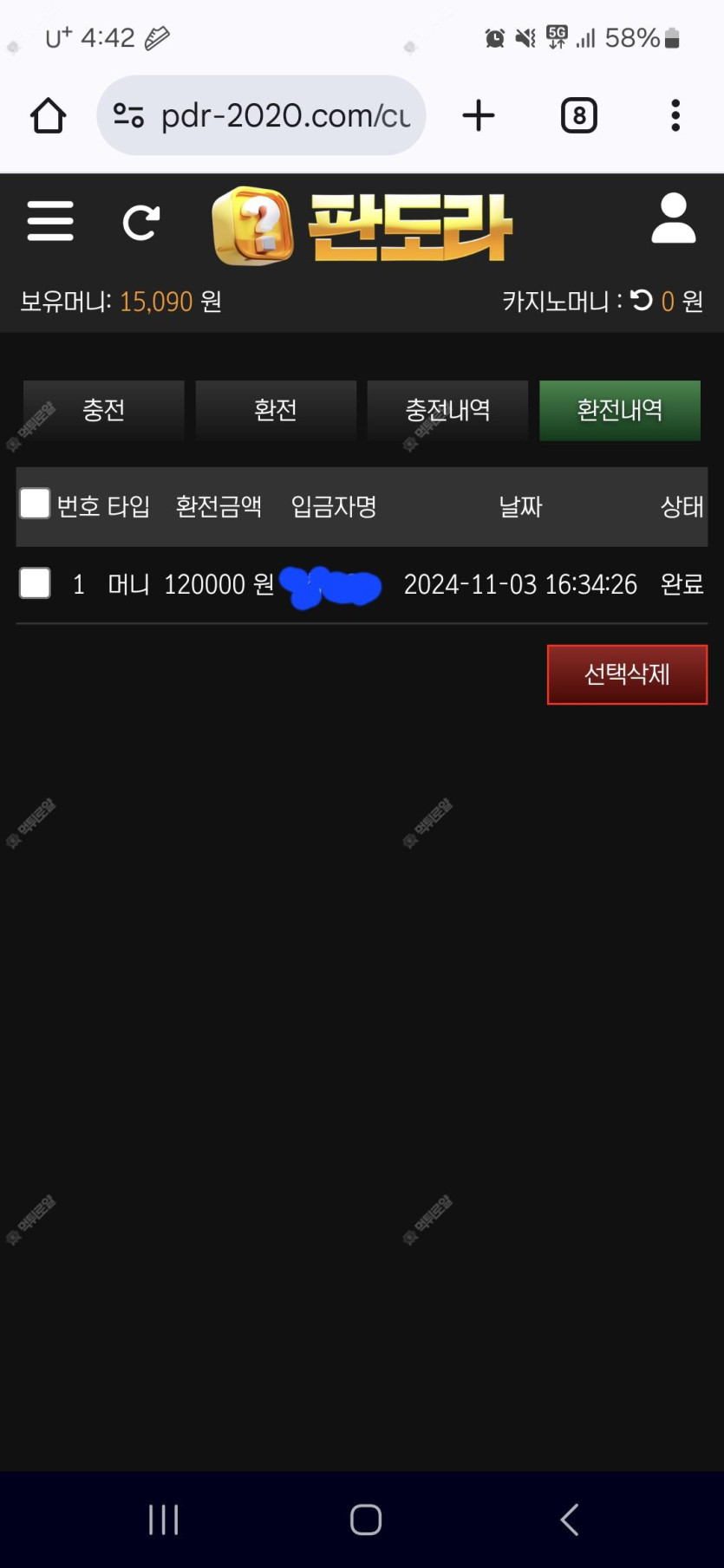The height and width of the screenshot is (1568, 724).
Task: Switch to the 충전 tab
Action: point(104,410)
